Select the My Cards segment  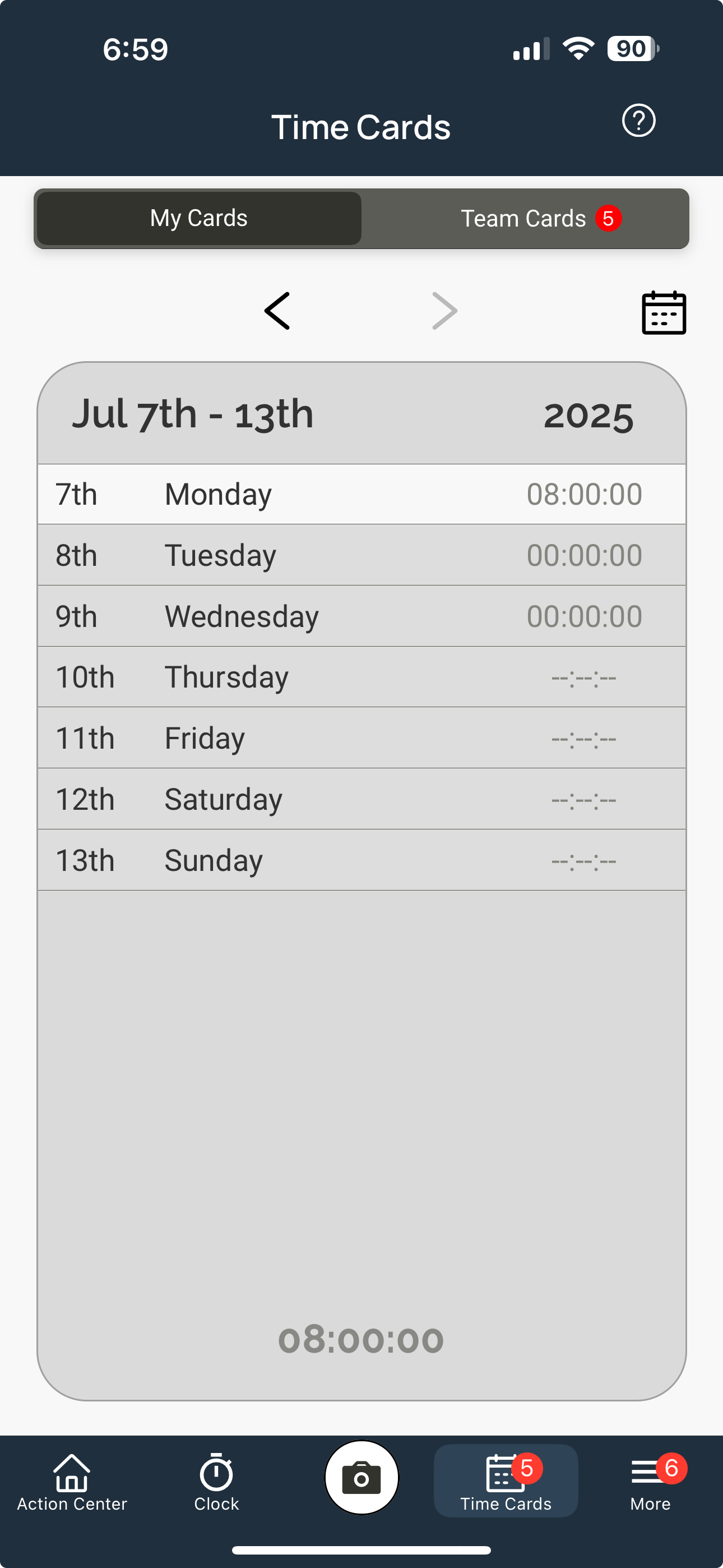199,219
